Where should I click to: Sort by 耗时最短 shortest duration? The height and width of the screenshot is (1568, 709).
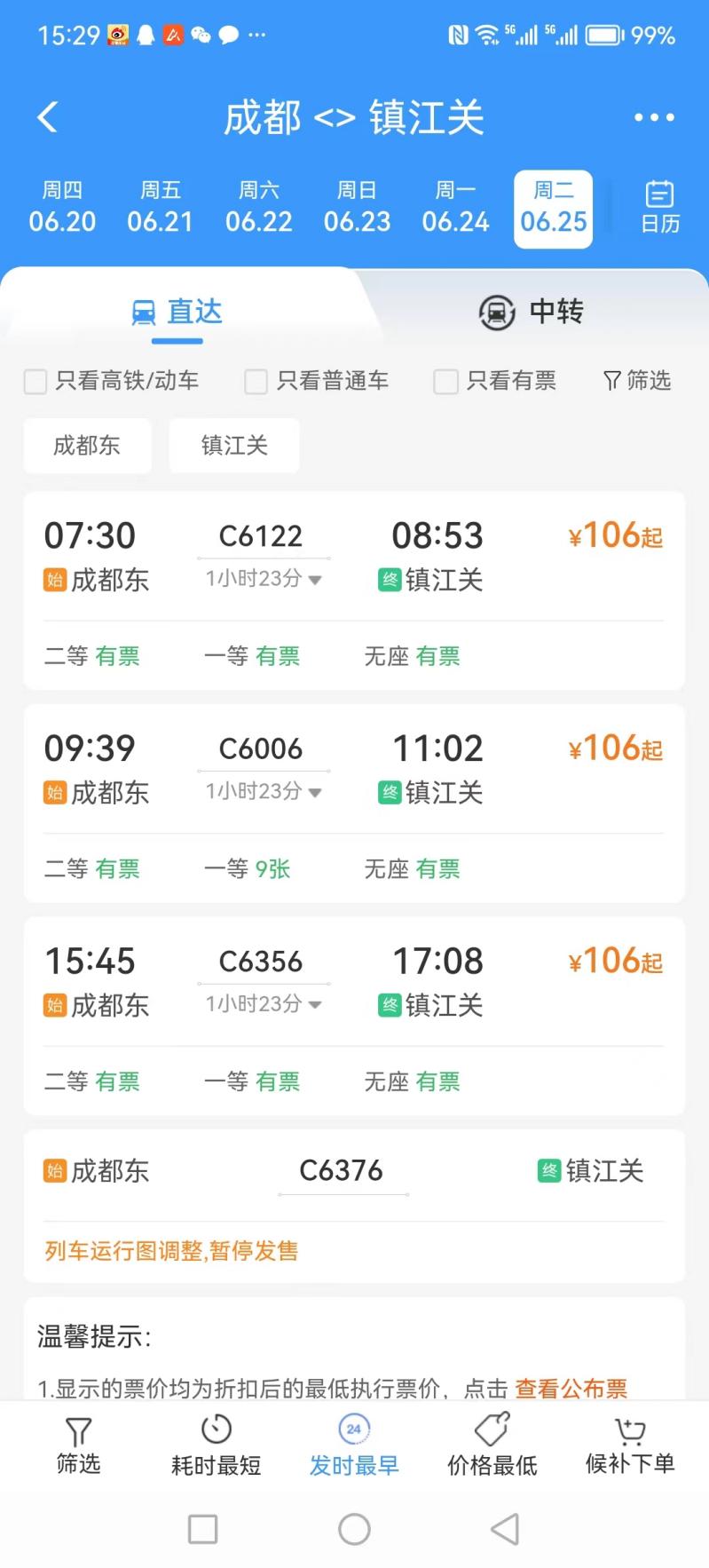(216, 1445)
